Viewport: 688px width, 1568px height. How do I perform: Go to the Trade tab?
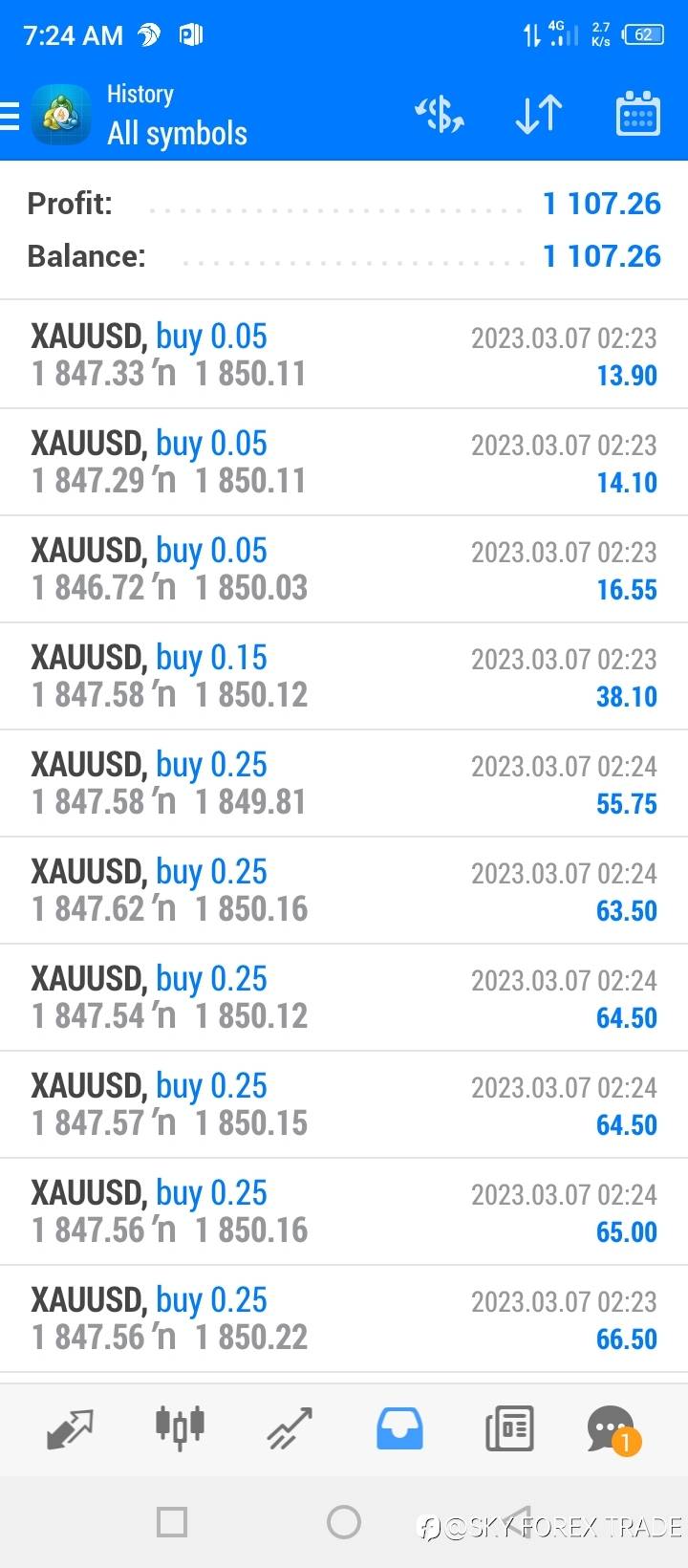[290, 1428]
